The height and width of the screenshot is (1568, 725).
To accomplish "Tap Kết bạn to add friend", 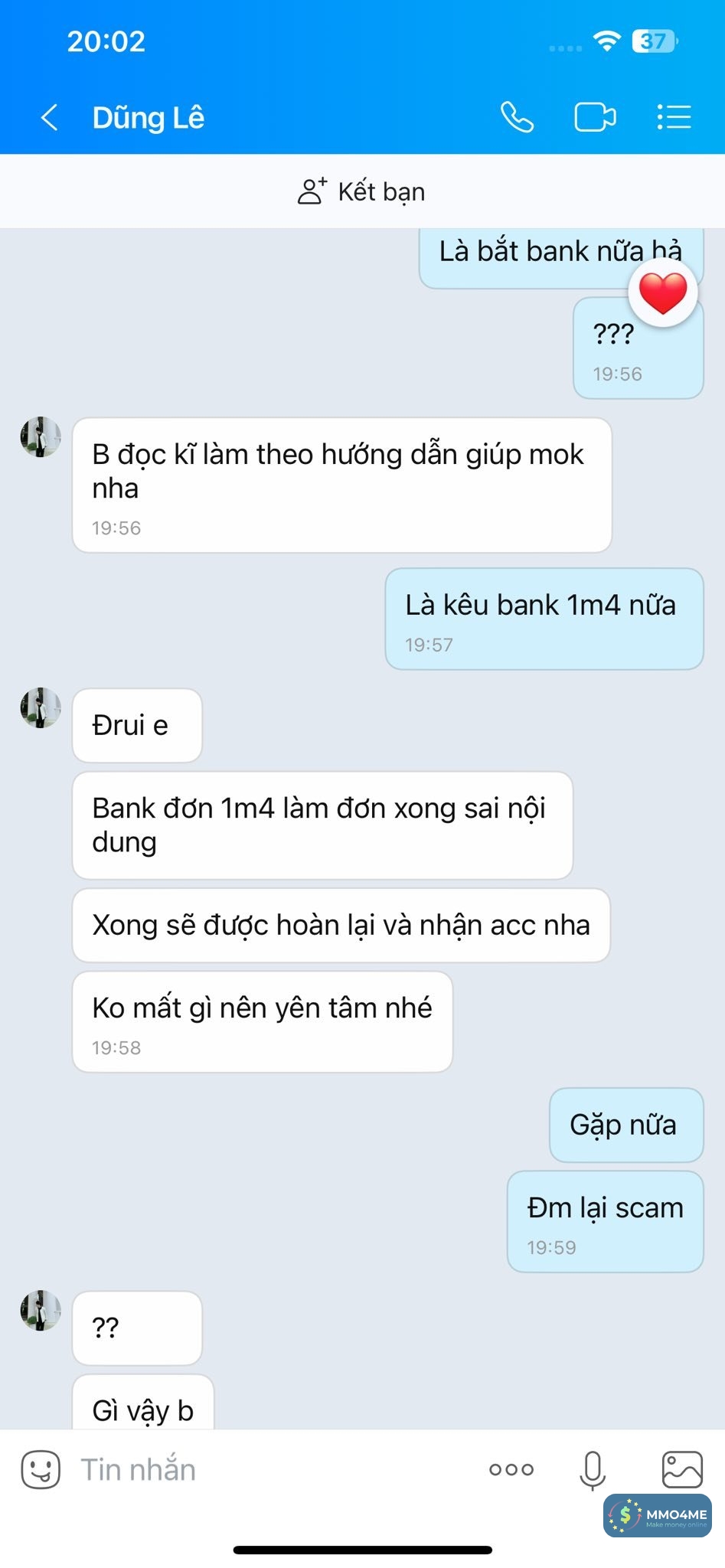I will [x=361, y=191].
